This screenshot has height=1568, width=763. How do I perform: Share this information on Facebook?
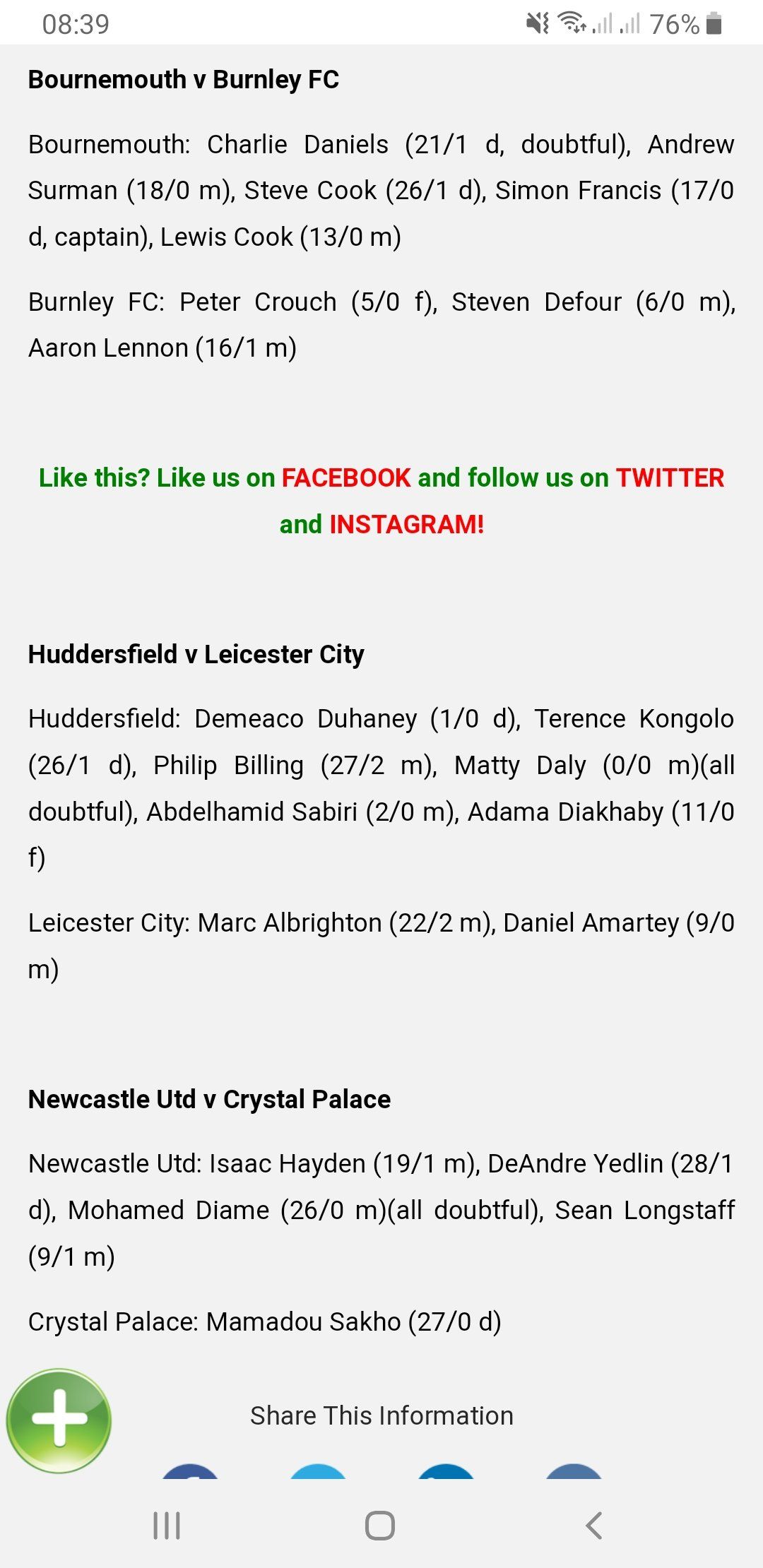point(190,1471)
